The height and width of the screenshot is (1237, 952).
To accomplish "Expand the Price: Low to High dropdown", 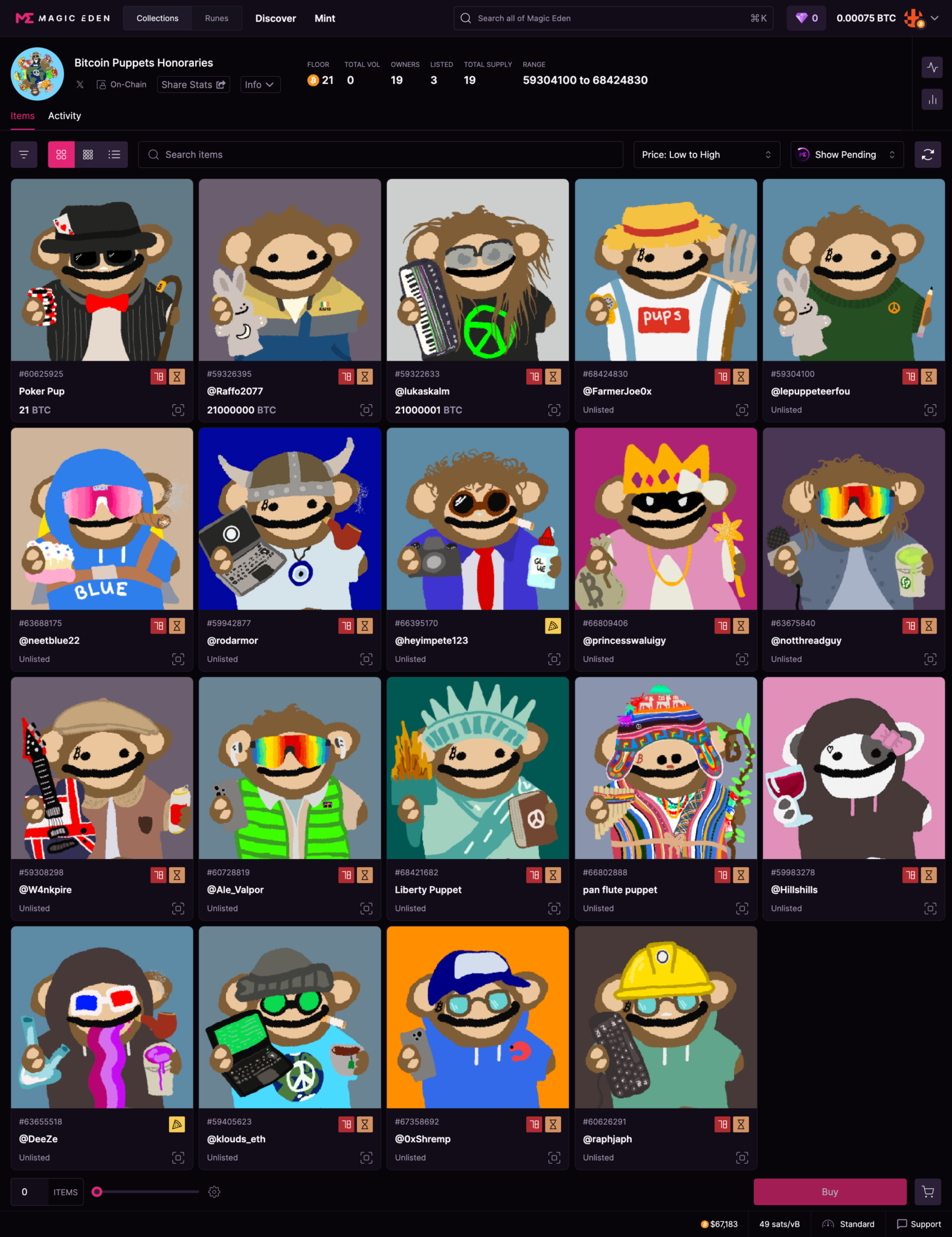I will 706,155.
